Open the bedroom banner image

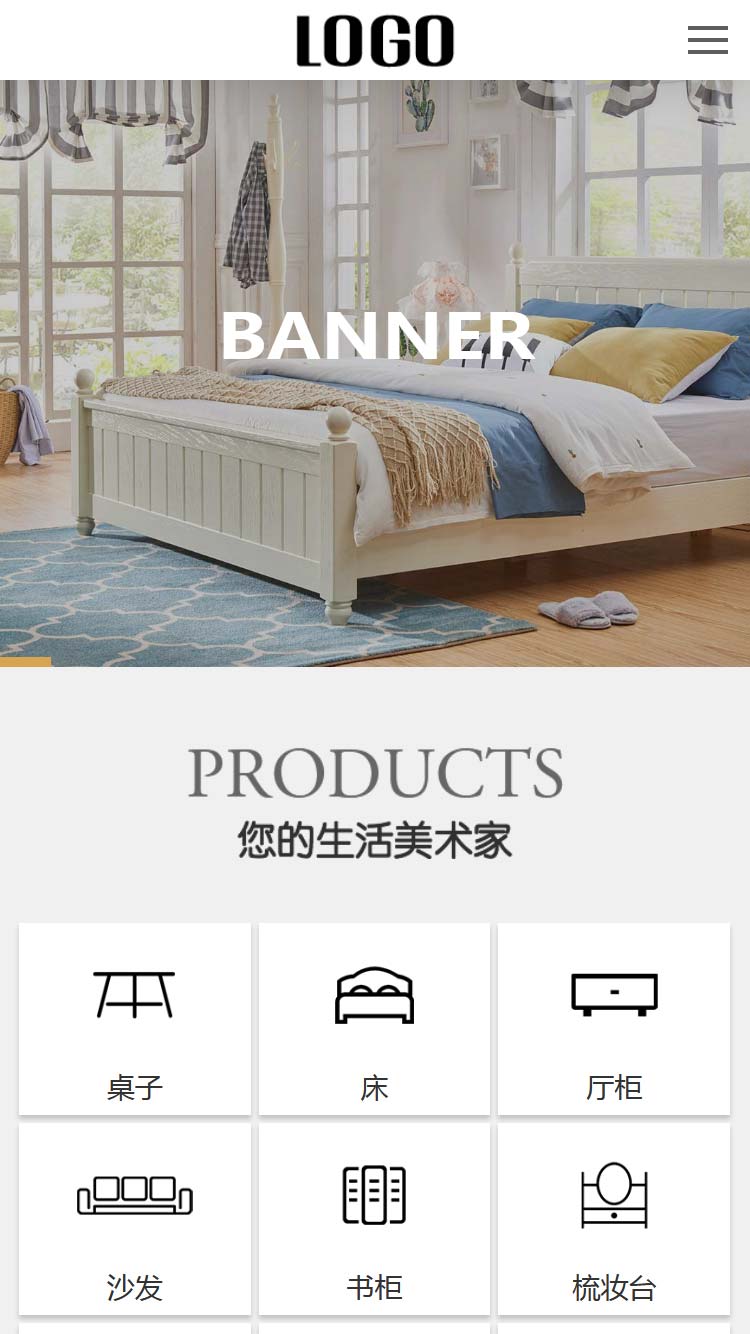375,372
